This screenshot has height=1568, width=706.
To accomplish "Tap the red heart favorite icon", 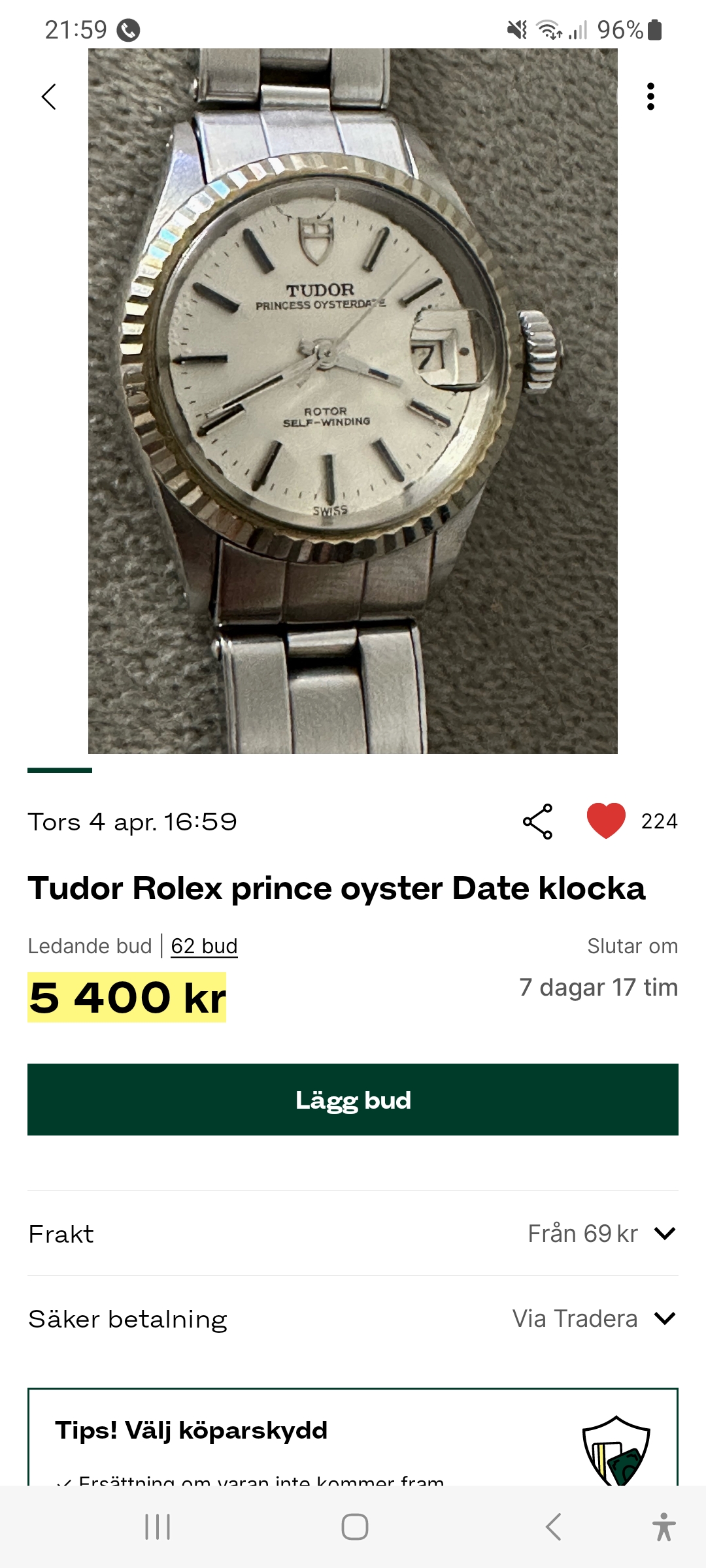I will [x=606, y=821].
